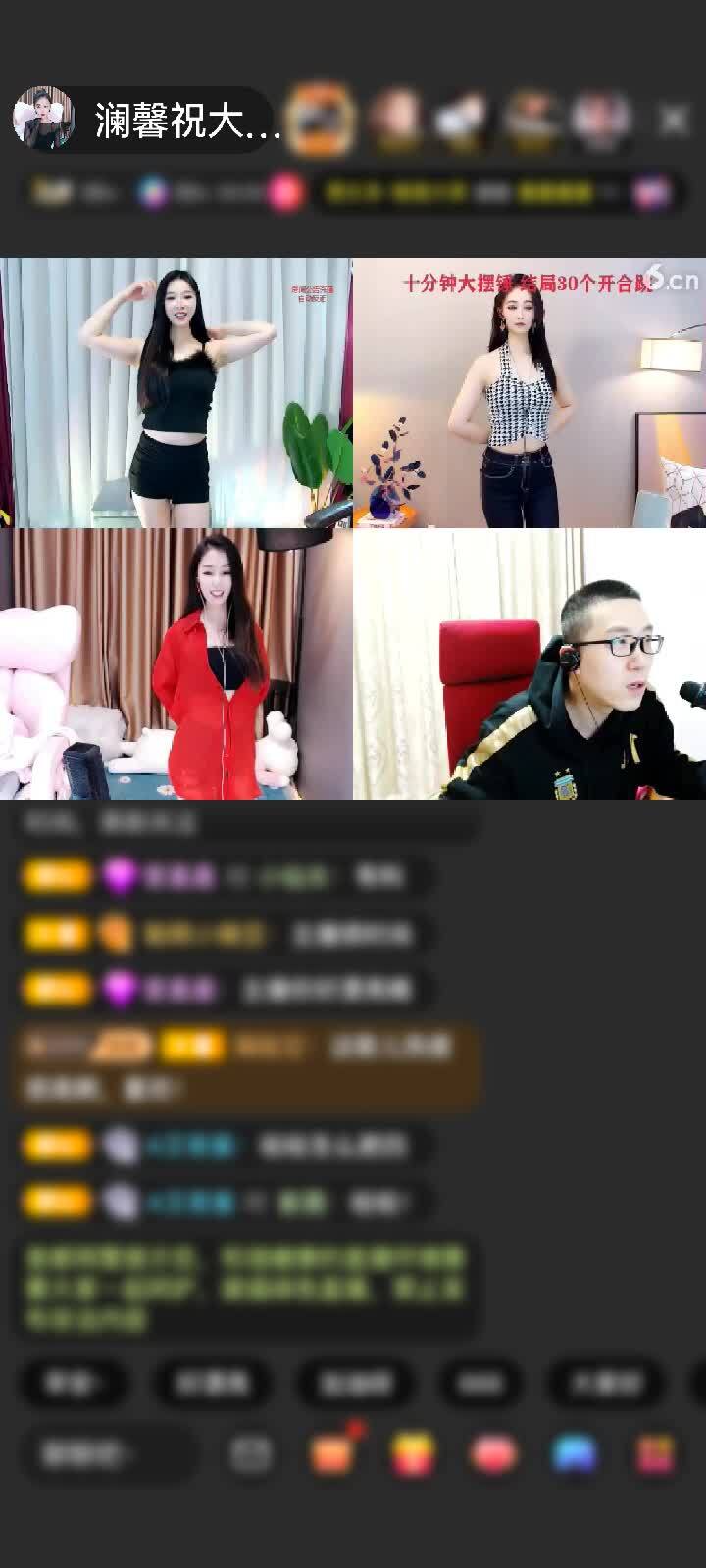Screen dimensions: 706x1568
Task: Open the red-shirt woman's stream tile
Action: click(176, 664)
